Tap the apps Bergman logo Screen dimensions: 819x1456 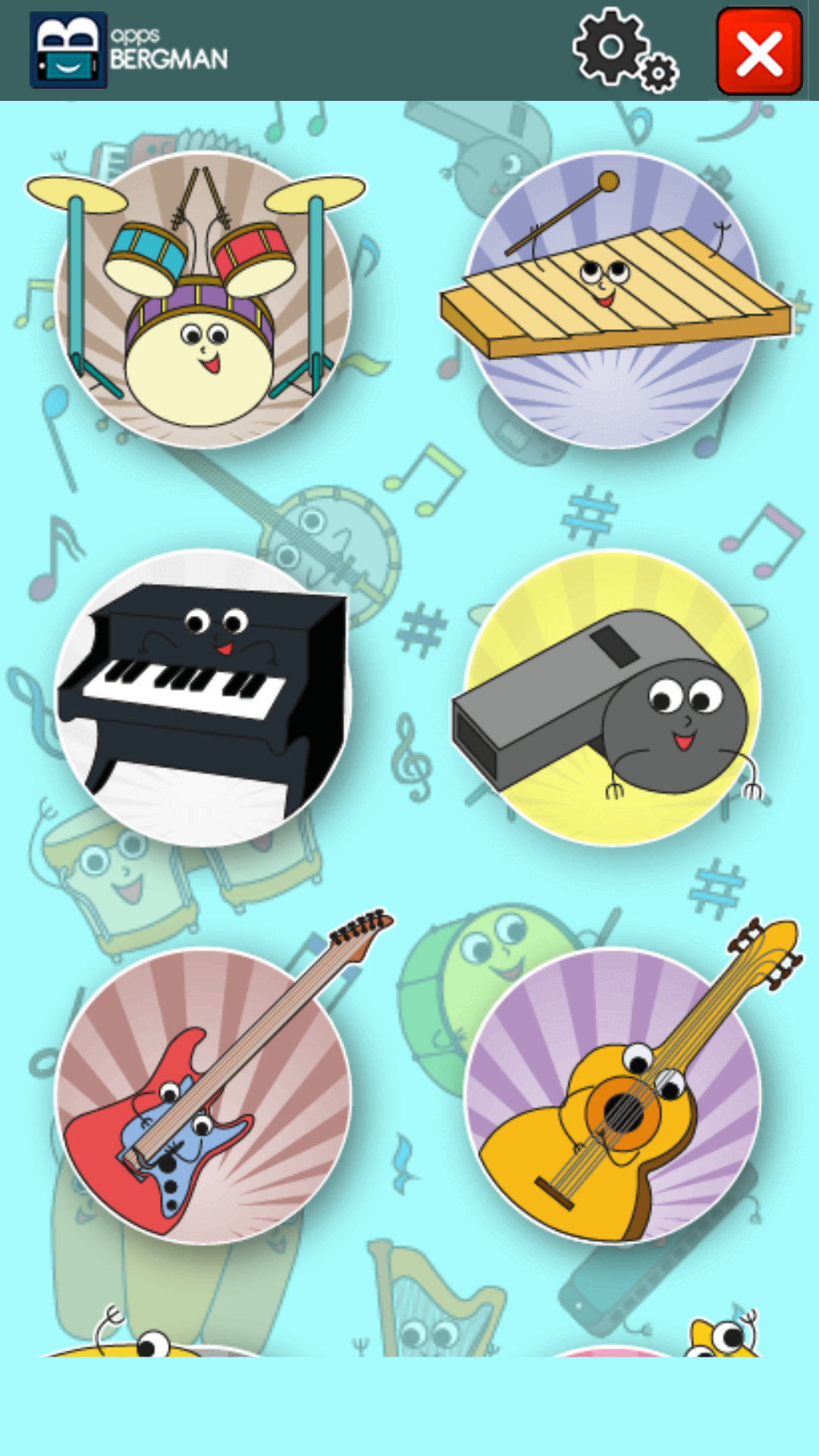129,50
